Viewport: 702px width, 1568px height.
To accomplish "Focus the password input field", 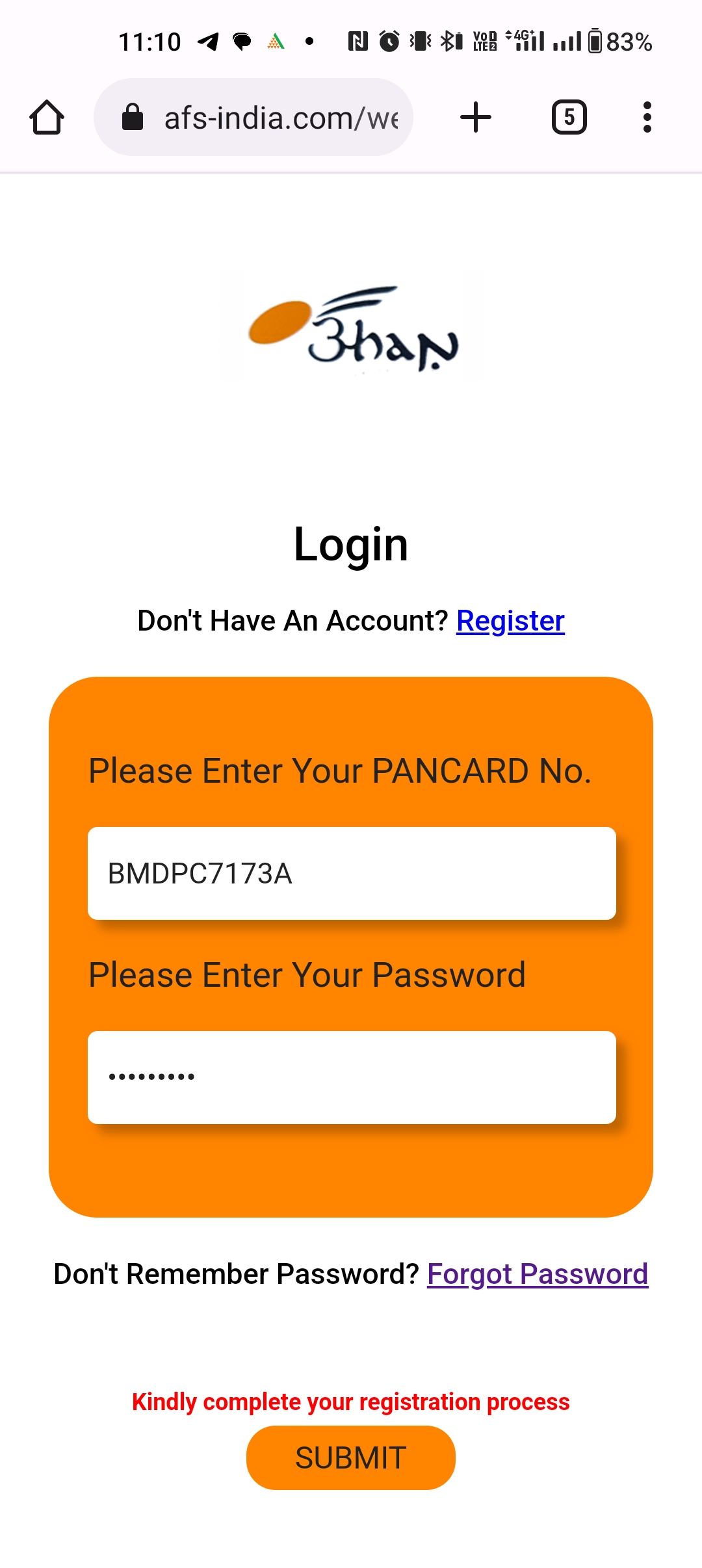I will [x=352, y=1077].
